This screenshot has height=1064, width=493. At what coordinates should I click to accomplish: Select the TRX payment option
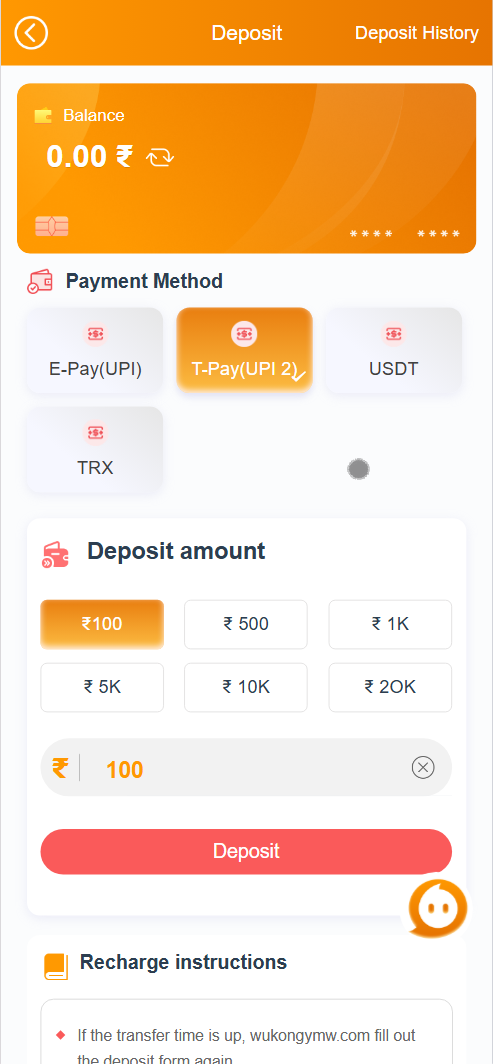pyautogui.click(x=95, y=449)
